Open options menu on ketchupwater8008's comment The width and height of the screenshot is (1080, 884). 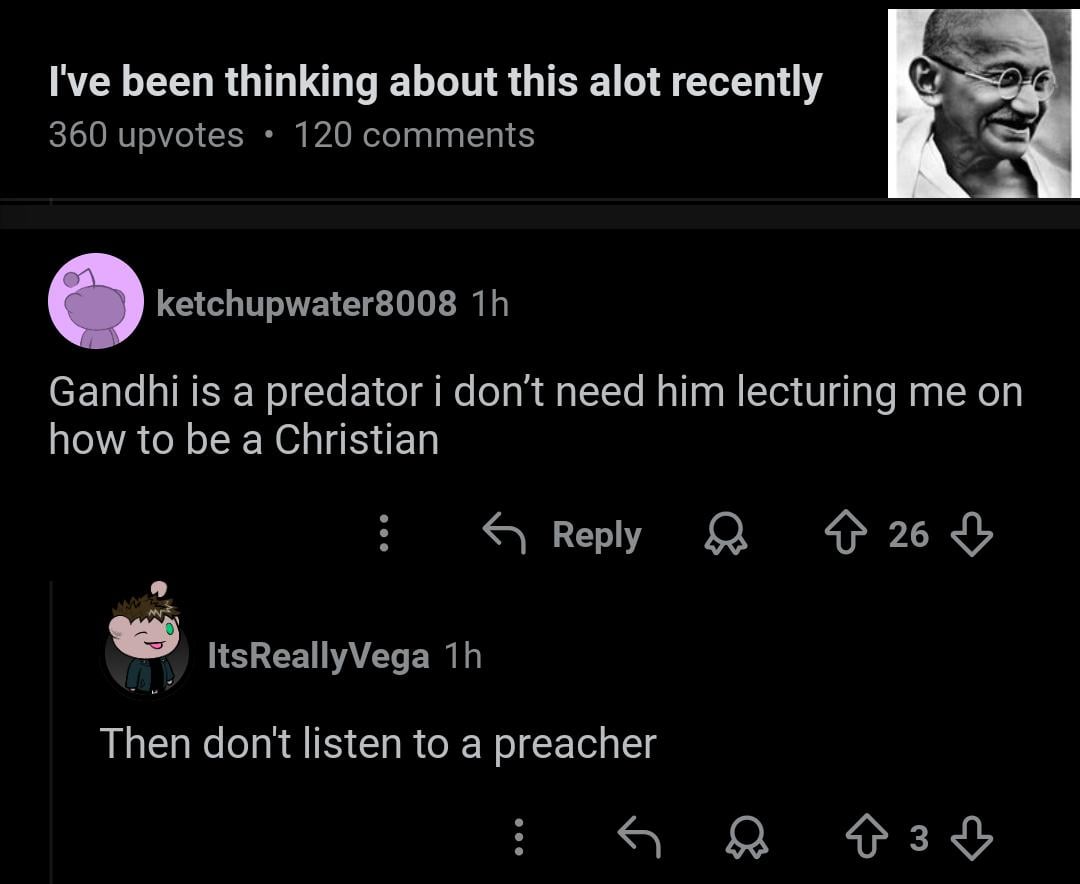(382, 535)
